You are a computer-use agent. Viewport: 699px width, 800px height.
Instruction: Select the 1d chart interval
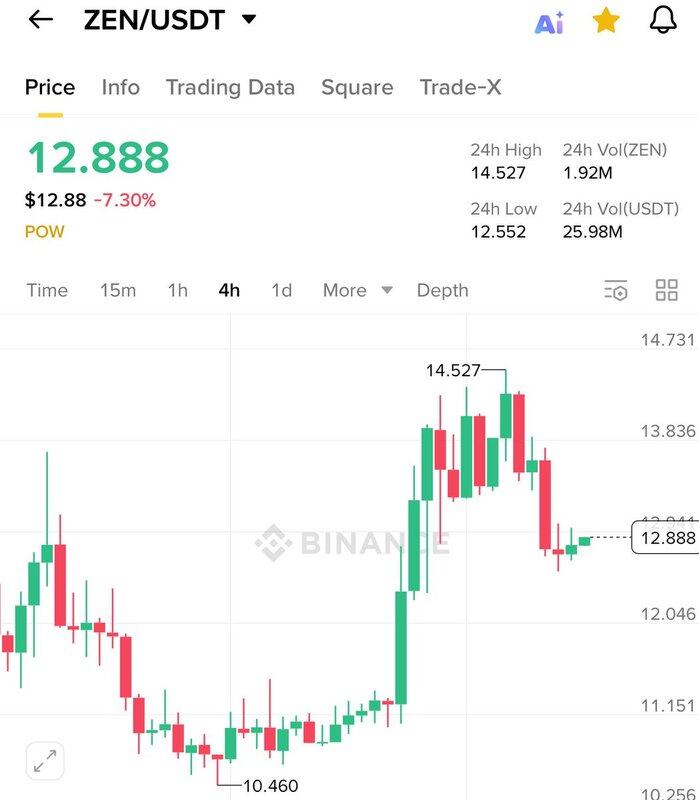[282, 290]
